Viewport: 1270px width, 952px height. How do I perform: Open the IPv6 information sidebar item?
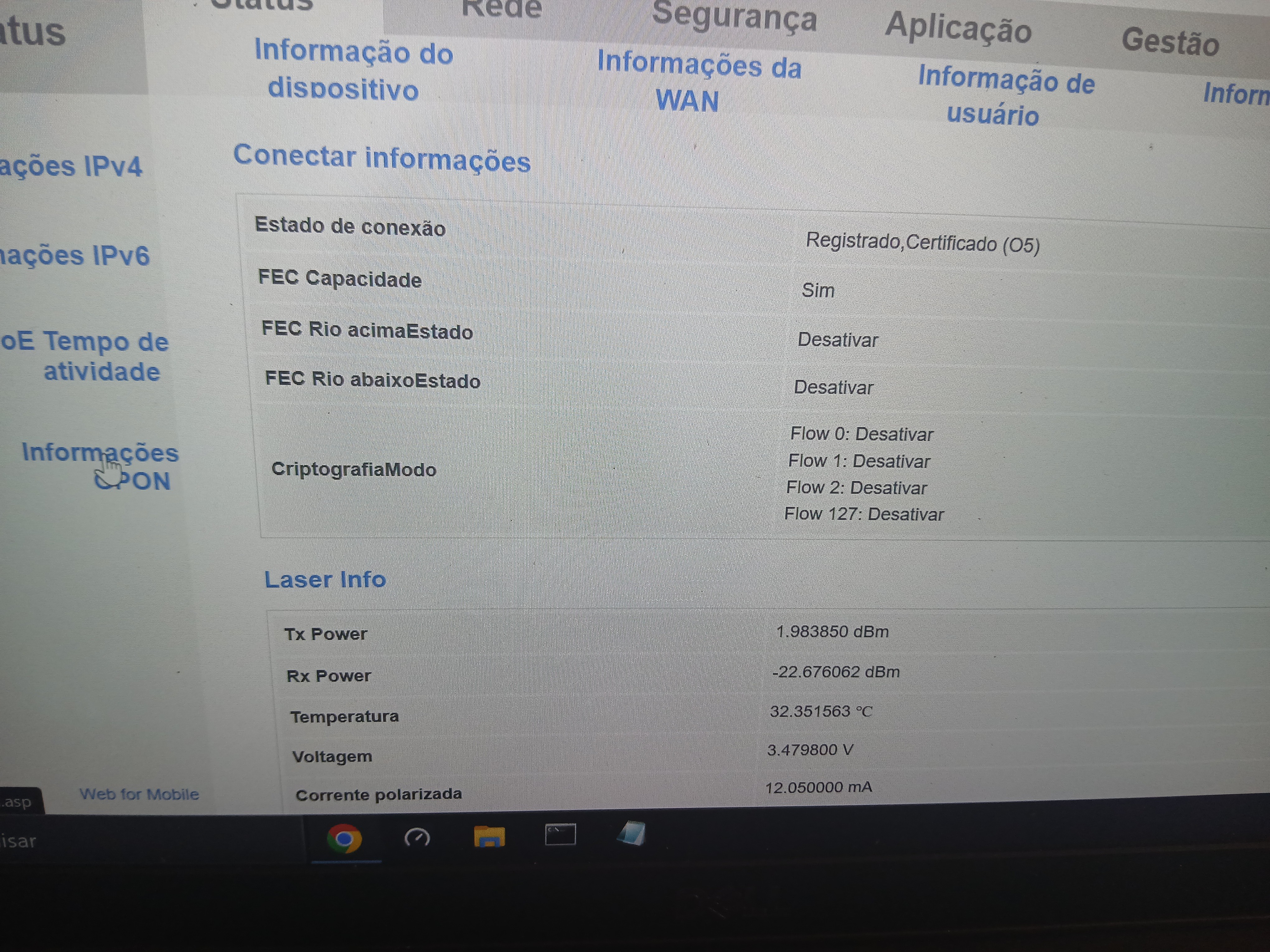(75, 255)
